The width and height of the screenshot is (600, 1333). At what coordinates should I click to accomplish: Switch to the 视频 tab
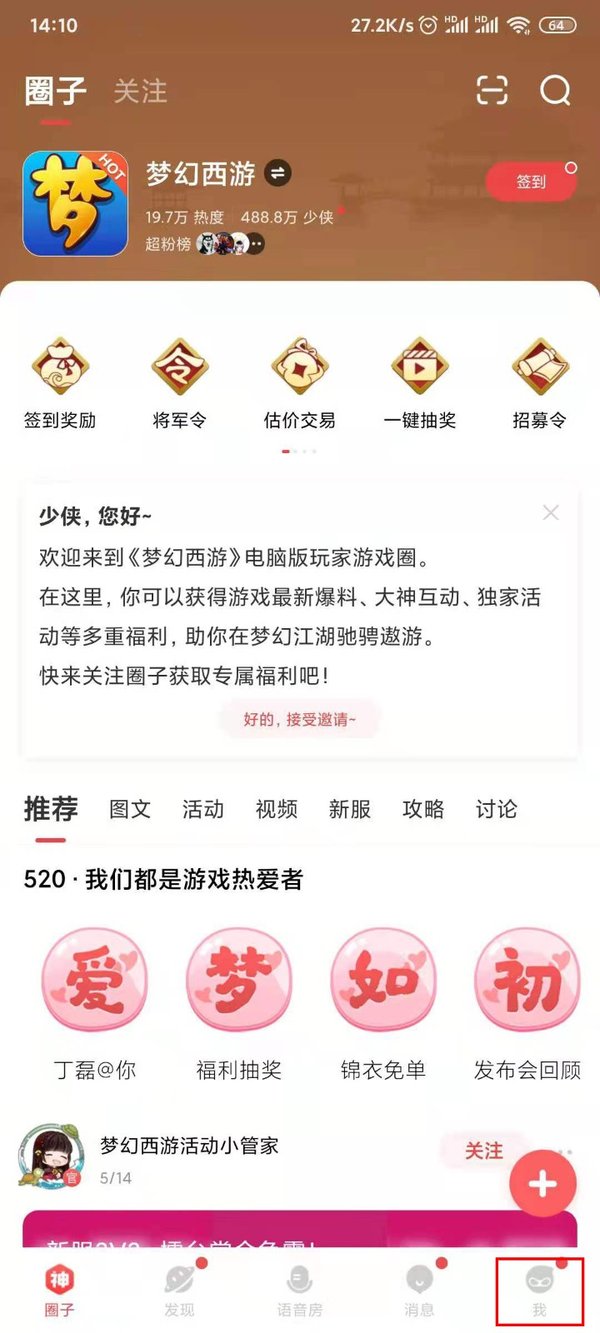click(276, 809)
